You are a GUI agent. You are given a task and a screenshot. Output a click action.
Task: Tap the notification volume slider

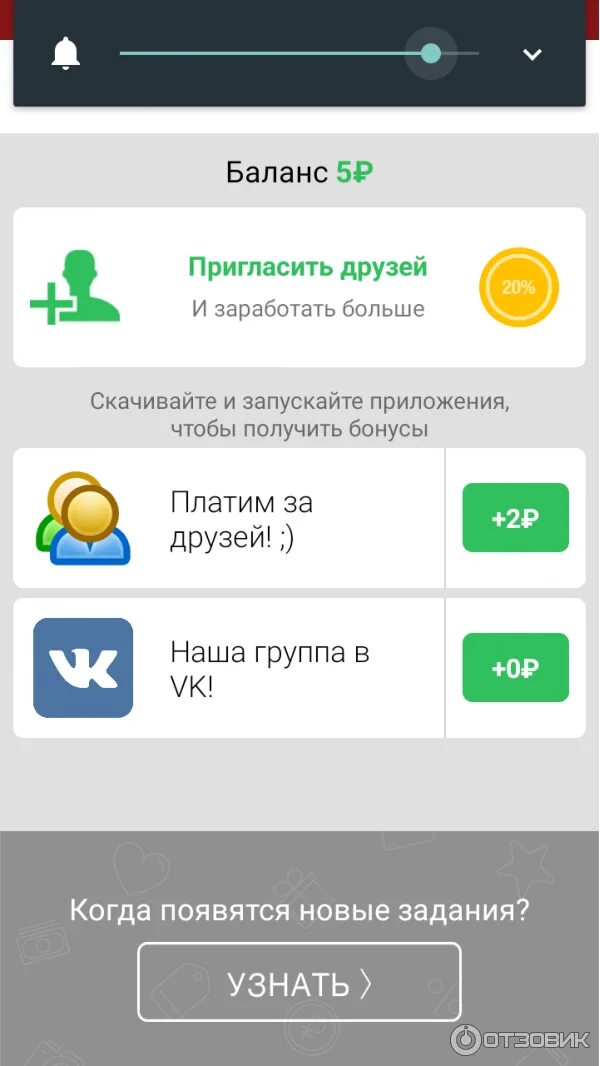299,53
